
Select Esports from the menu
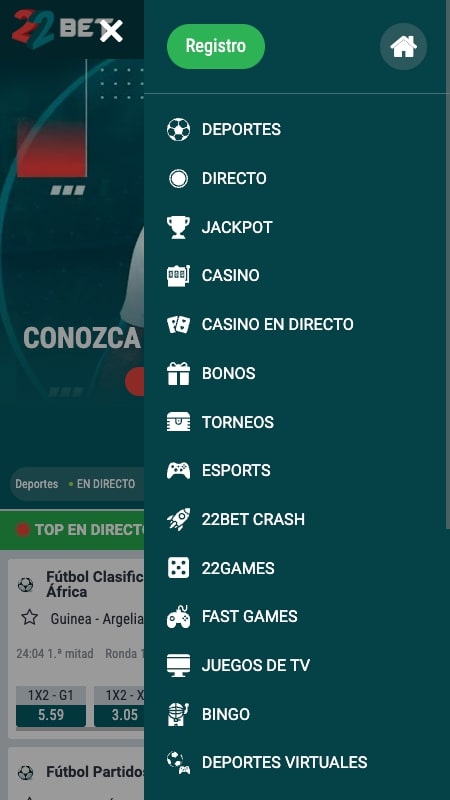coord(295,470)
